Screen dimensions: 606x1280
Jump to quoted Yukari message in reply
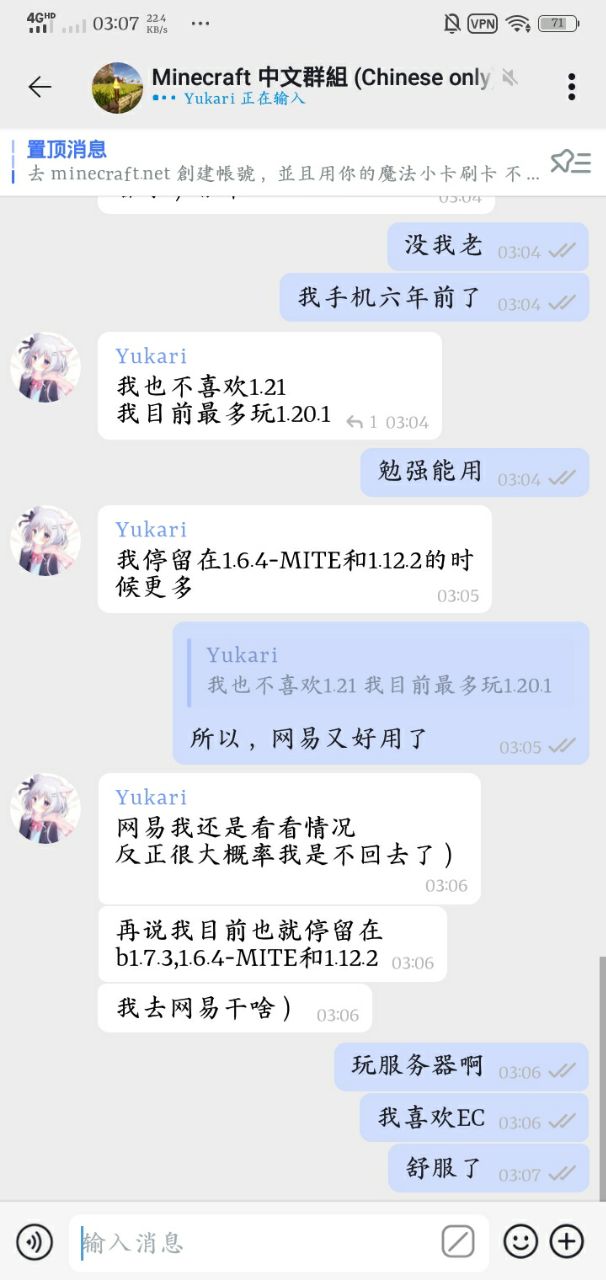tap(378, 671)
